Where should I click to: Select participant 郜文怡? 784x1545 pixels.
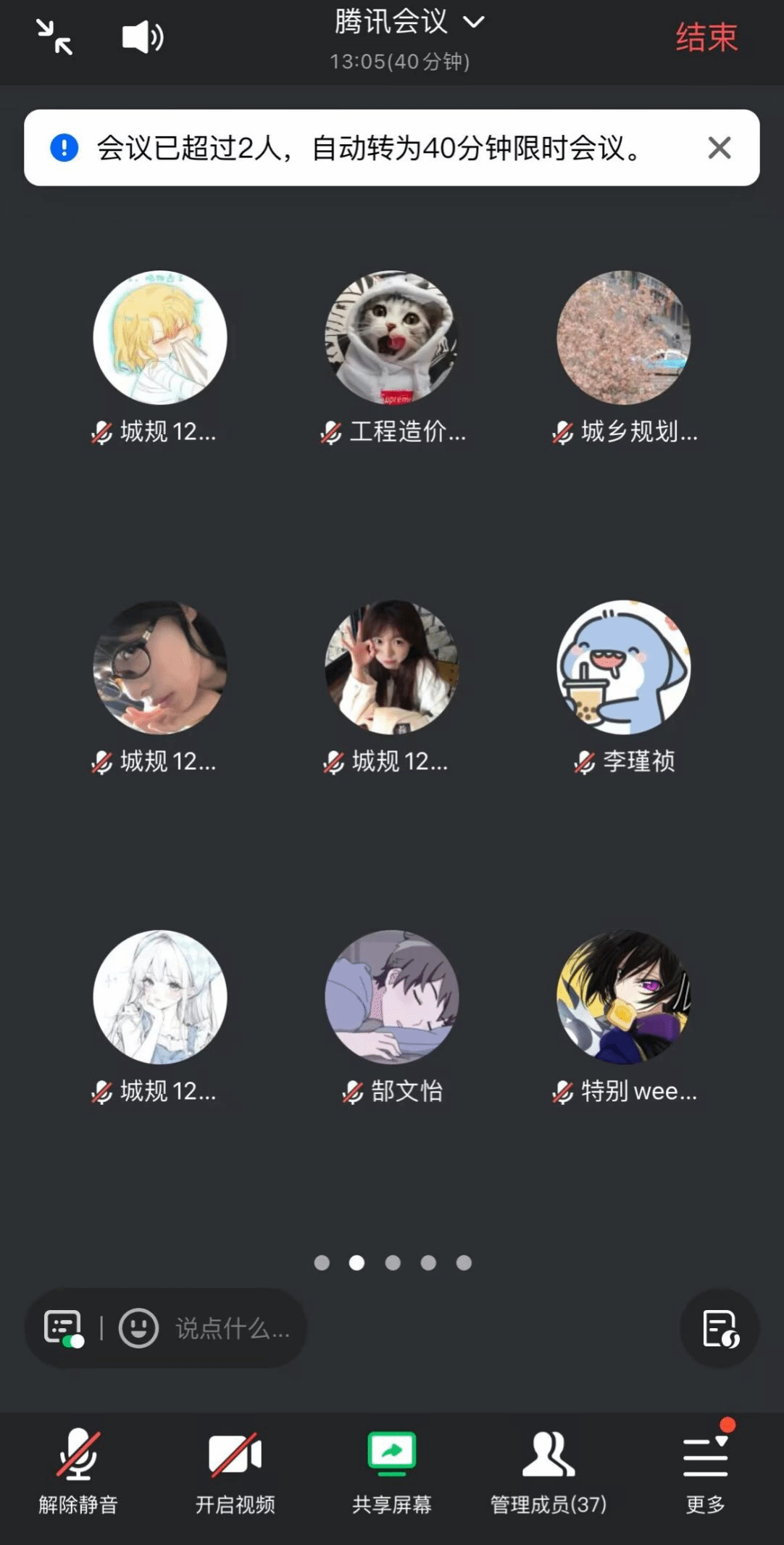click(392, 998)
